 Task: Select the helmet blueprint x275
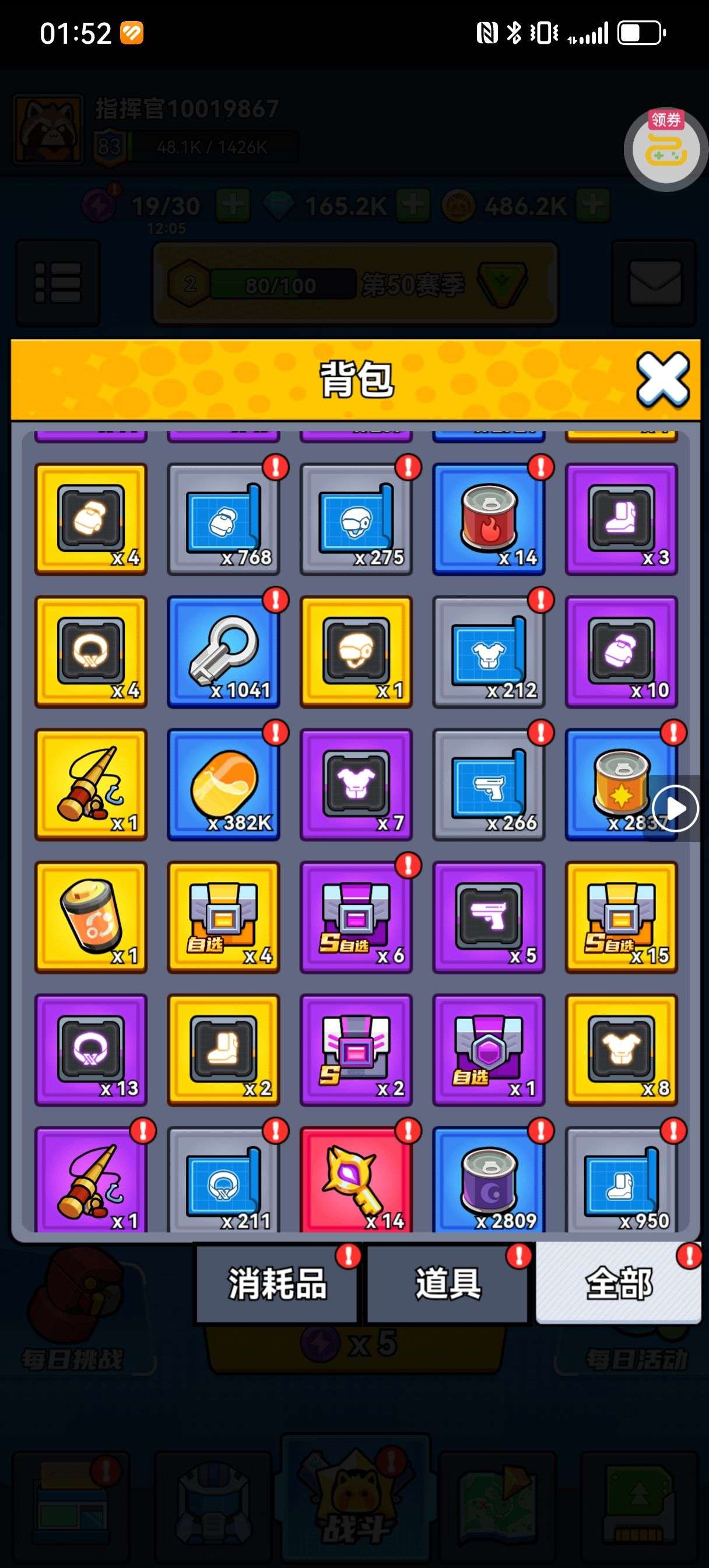tap(356, 519)
